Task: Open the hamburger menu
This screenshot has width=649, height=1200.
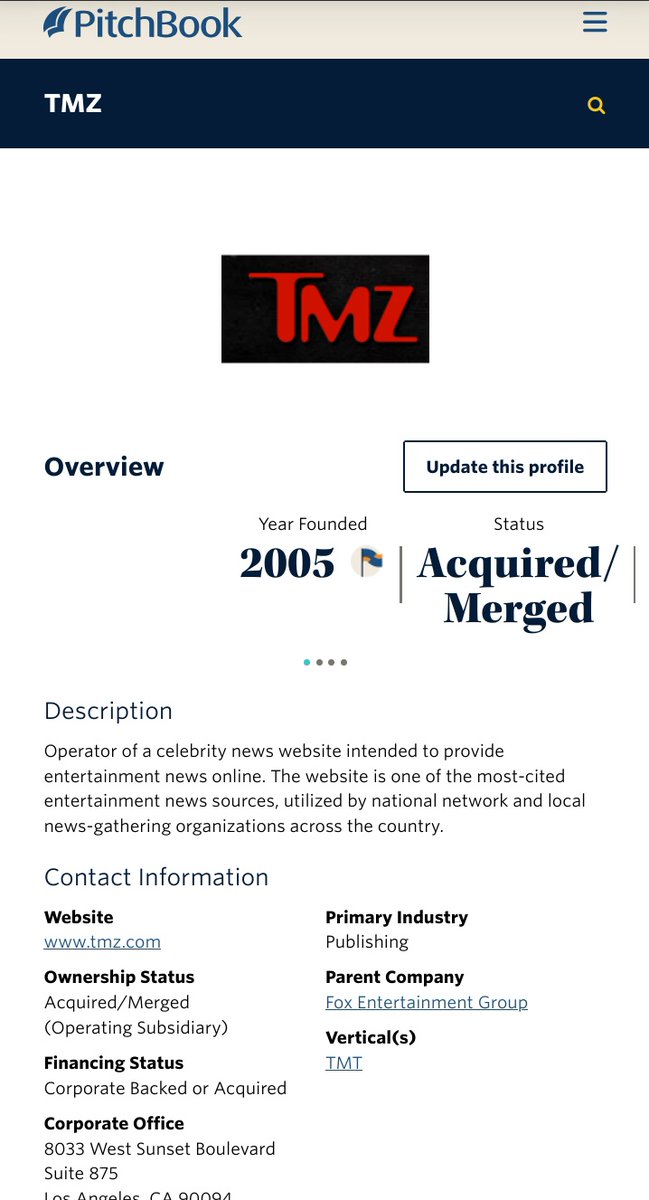Action: [x=595, y=22]
